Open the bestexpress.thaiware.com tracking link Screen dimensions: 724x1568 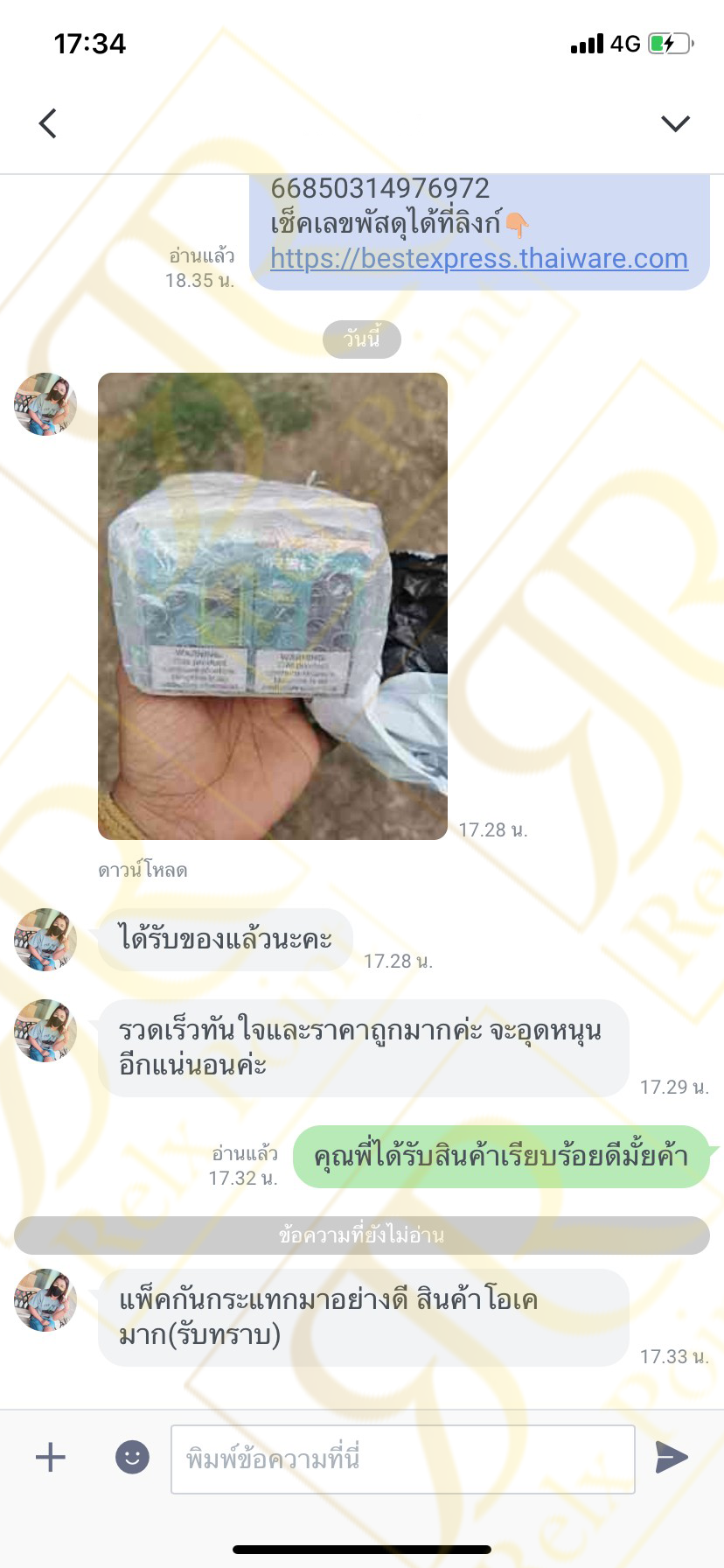click(479, 259)
